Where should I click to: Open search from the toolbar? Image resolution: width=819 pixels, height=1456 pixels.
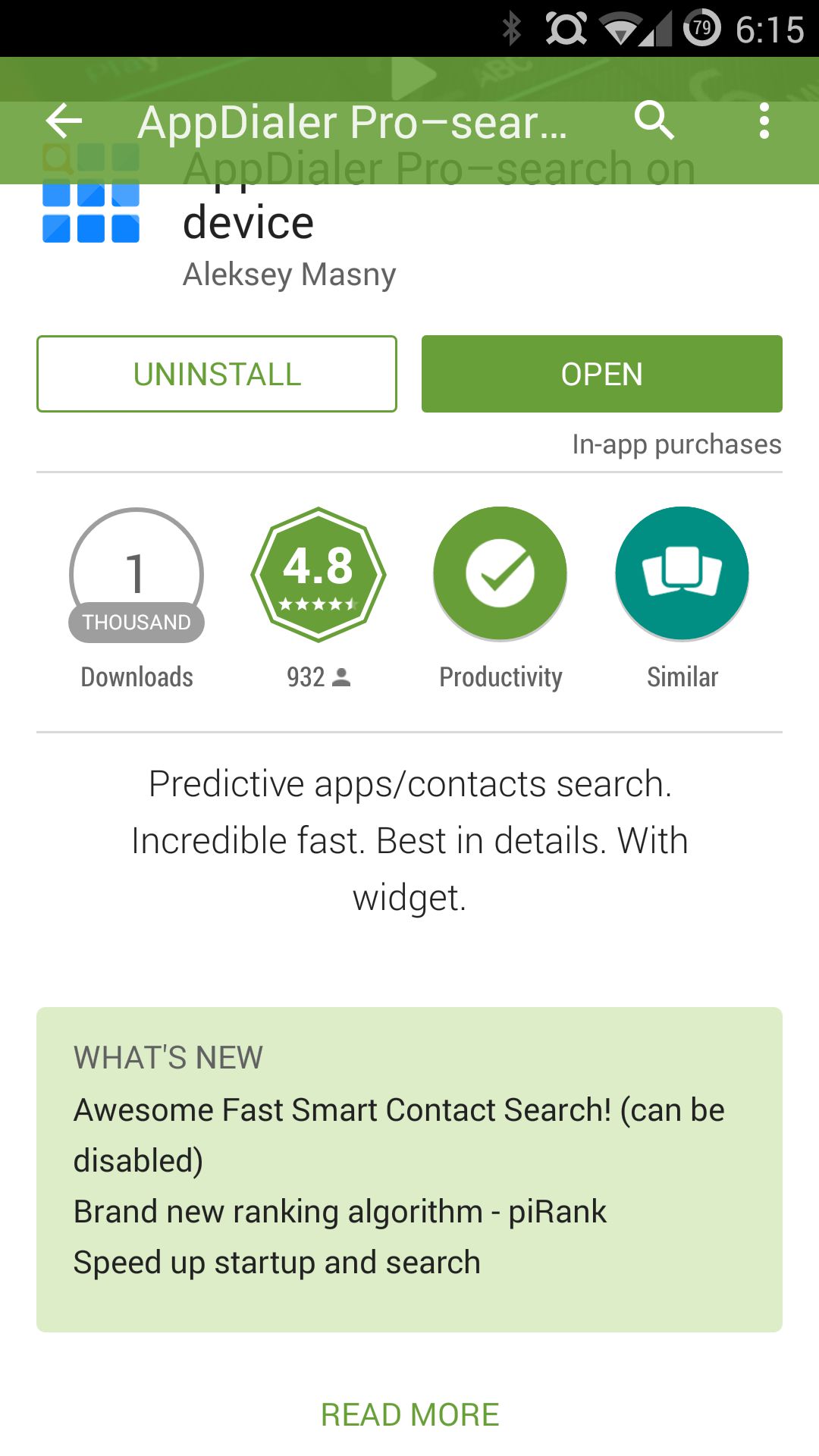tap(654, 121)
